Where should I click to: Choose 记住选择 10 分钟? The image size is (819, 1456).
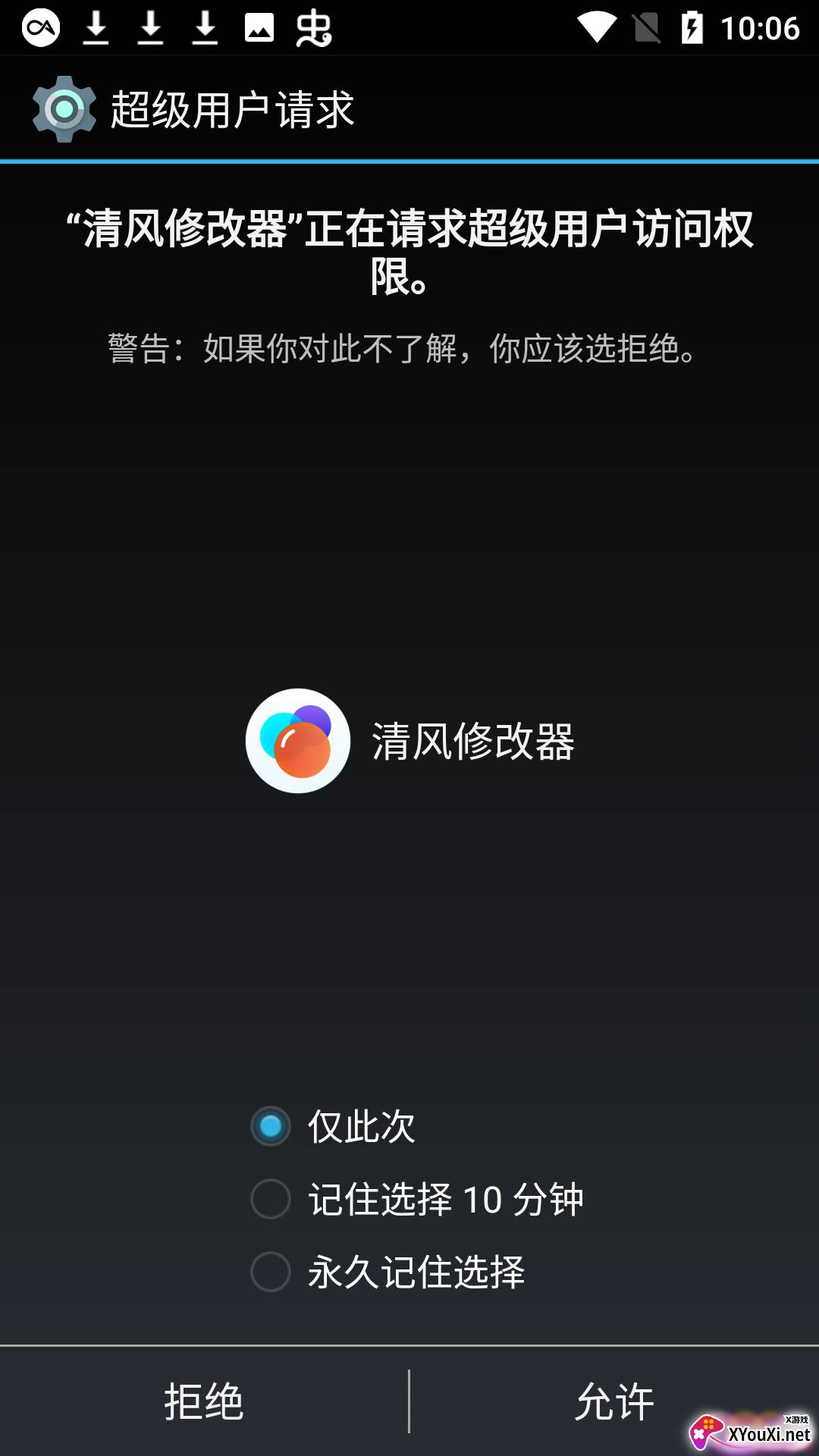point(417,1199)
